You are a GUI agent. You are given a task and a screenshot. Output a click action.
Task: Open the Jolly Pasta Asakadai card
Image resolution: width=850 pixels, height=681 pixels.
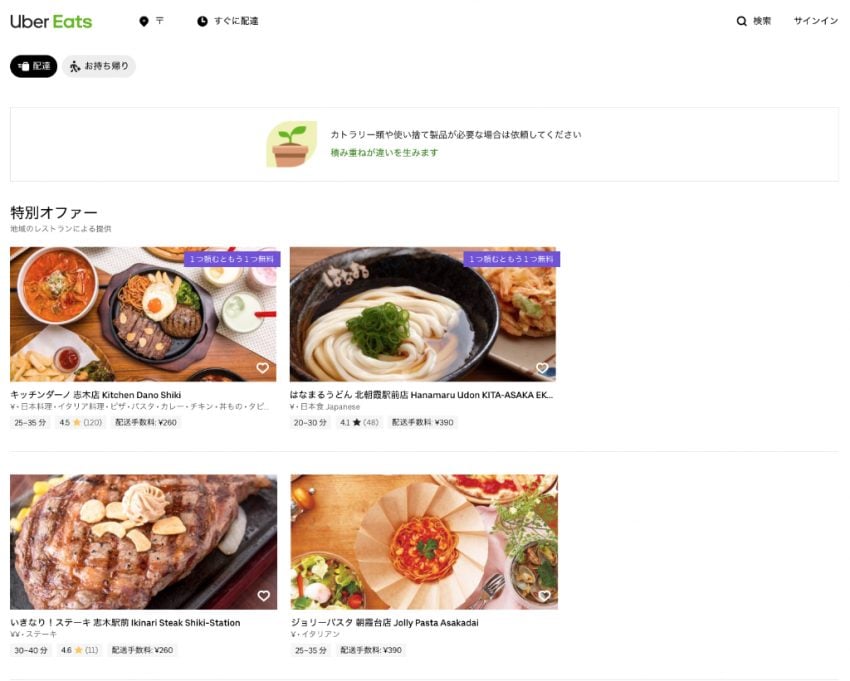point(423,542)
